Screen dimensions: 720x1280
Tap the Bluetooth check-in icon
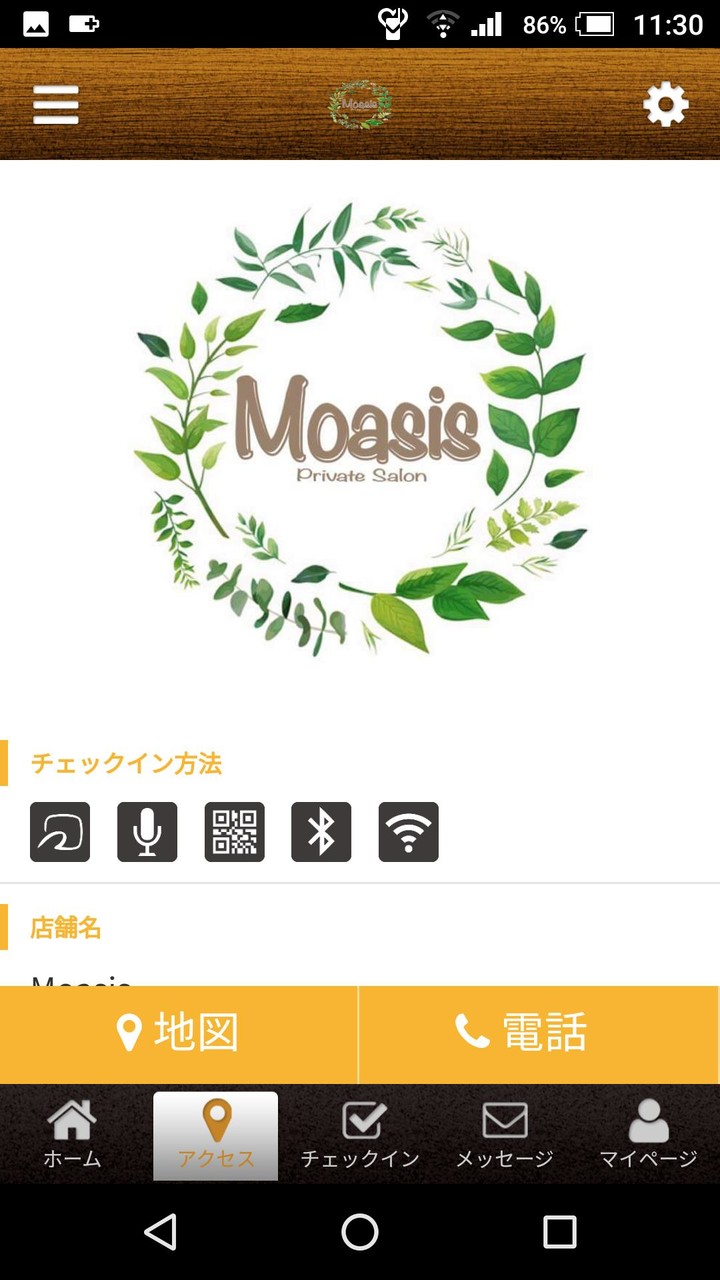(321, 831)
